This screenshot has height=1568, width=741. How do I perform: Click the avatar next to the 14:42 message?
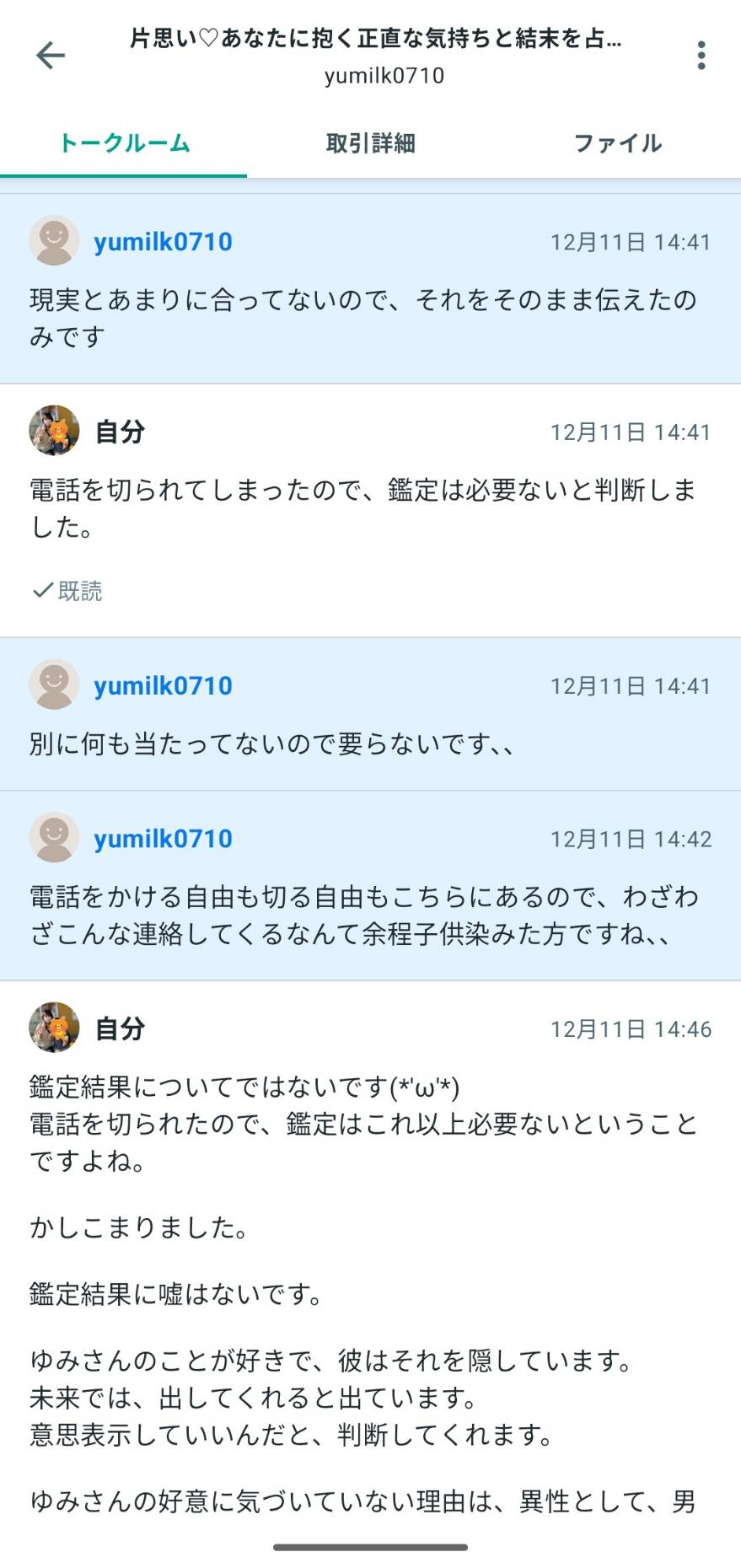click(54, 839)
